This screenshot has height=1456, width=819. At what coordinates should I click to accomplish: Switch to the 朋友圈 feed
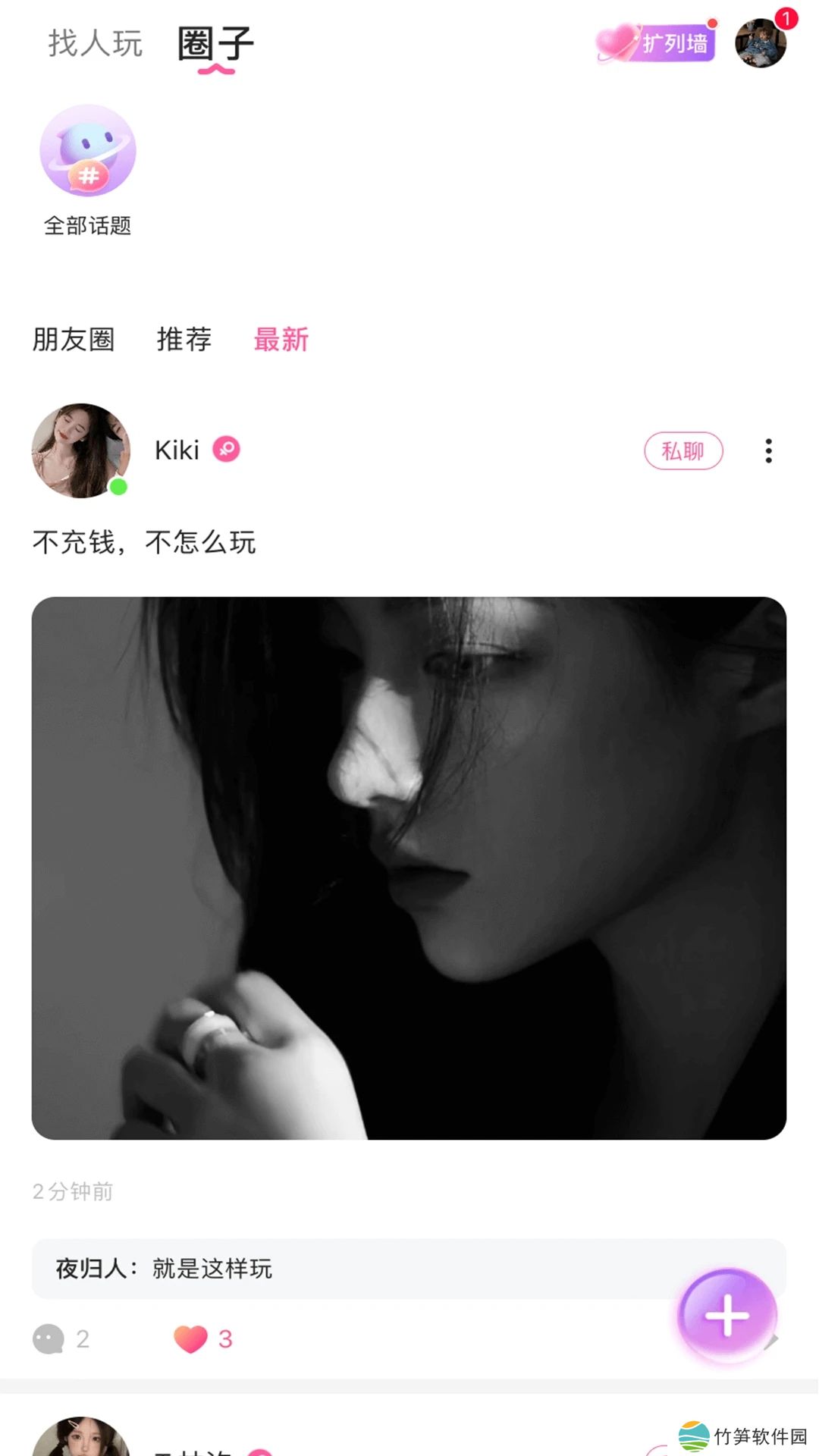(74, 339)
